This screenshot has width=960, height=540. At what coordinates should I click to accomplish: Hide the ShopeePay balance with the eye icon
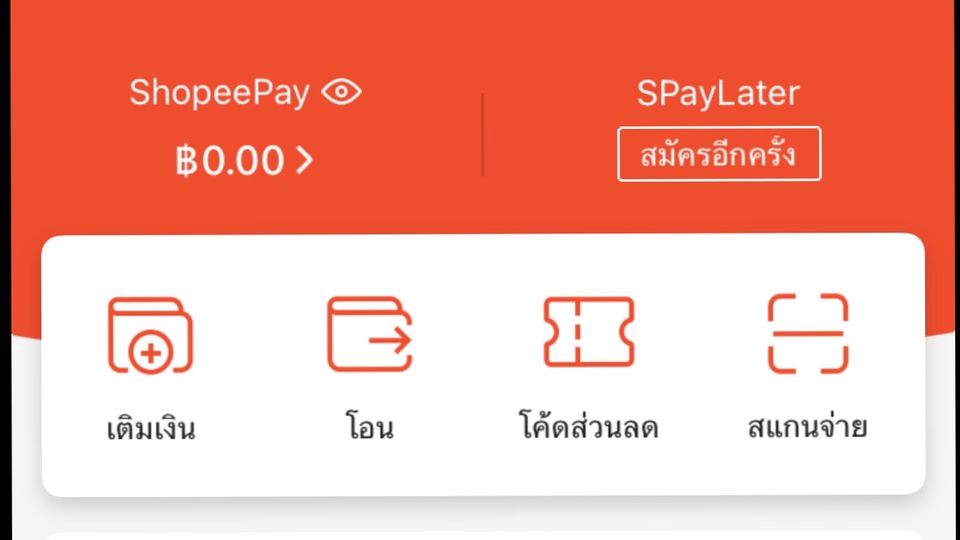(341, 93)
